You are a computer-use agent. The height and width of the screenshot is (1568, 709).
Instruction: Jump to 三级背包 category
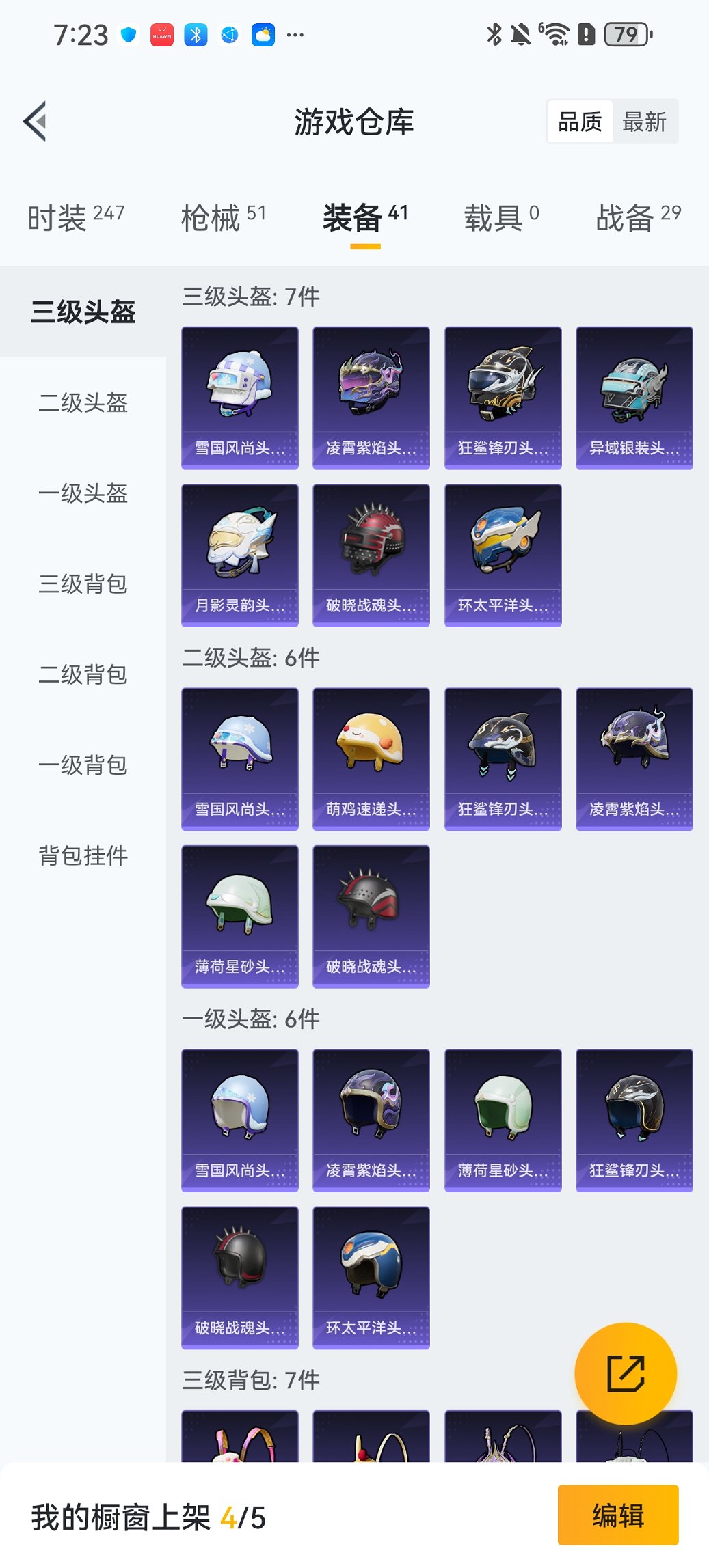coord(83,584)
